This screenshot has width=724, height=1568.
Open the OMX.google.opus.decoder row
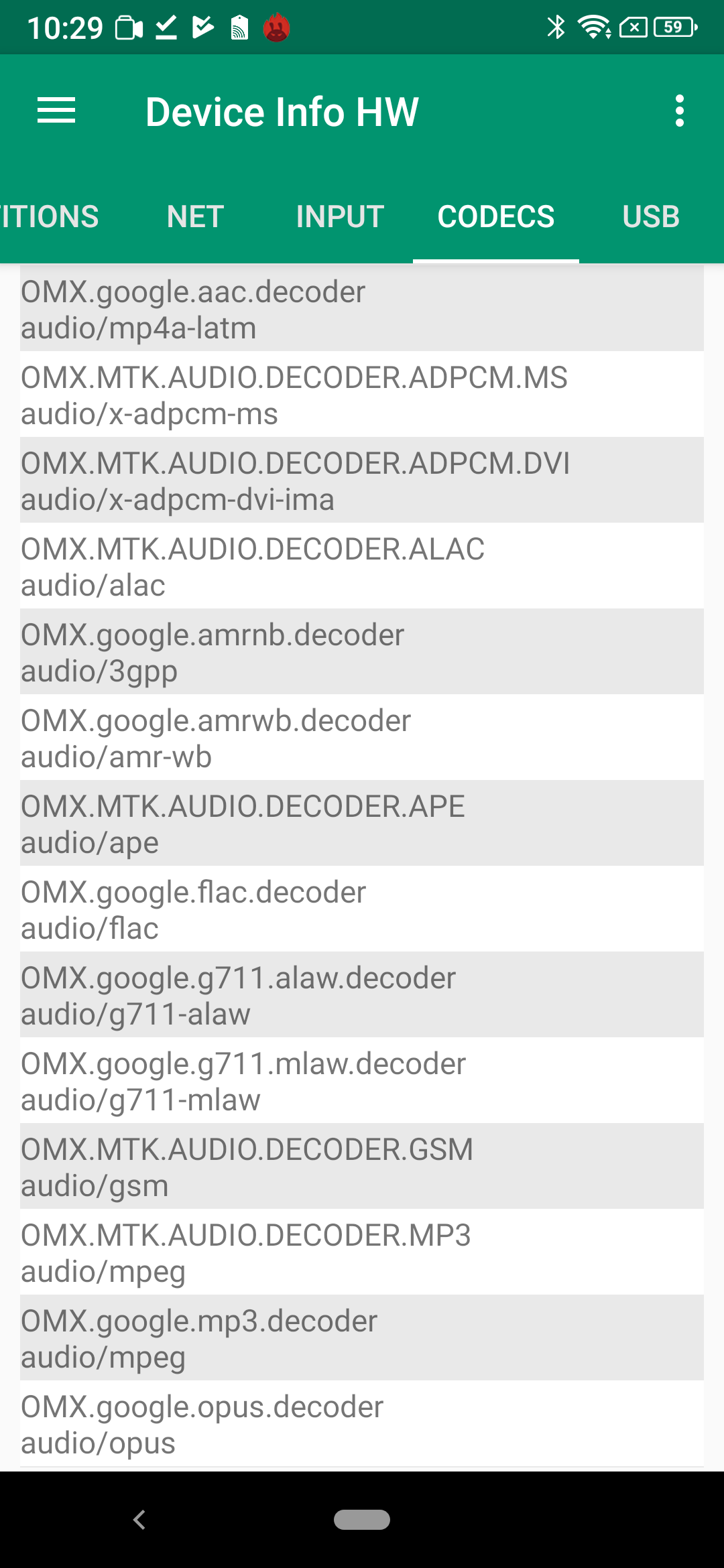click(362, 1425)
